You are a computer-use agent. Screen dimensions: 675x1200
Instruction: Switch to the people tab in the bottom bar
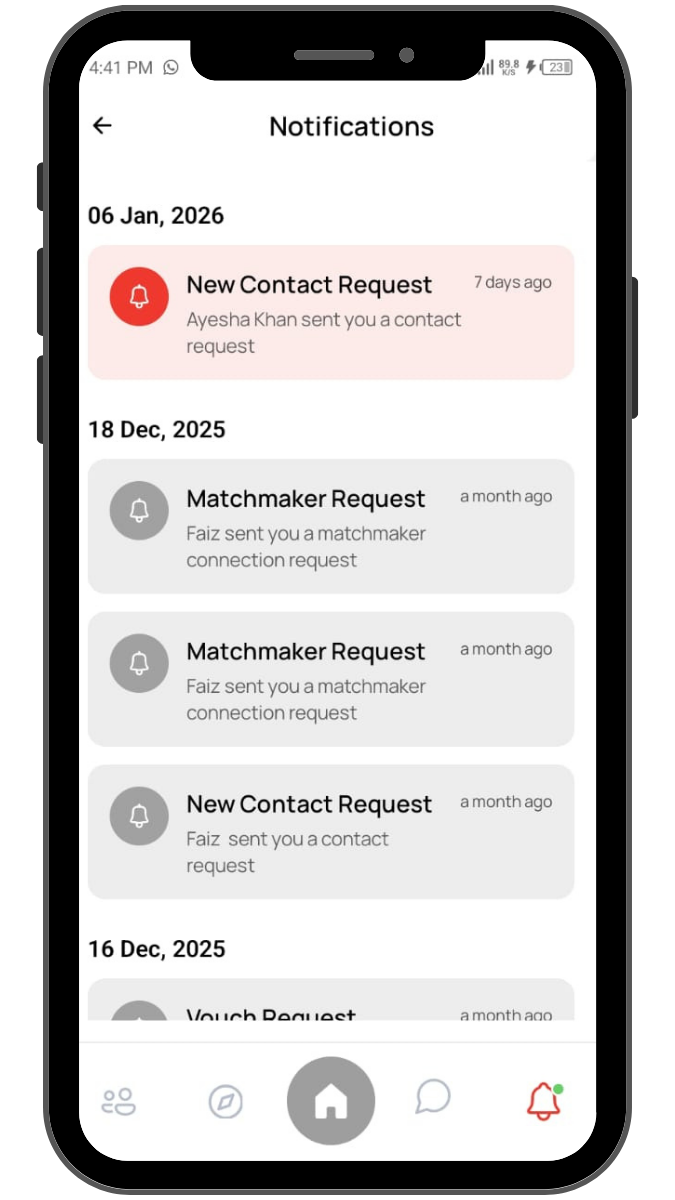[x=119, y=1102]
